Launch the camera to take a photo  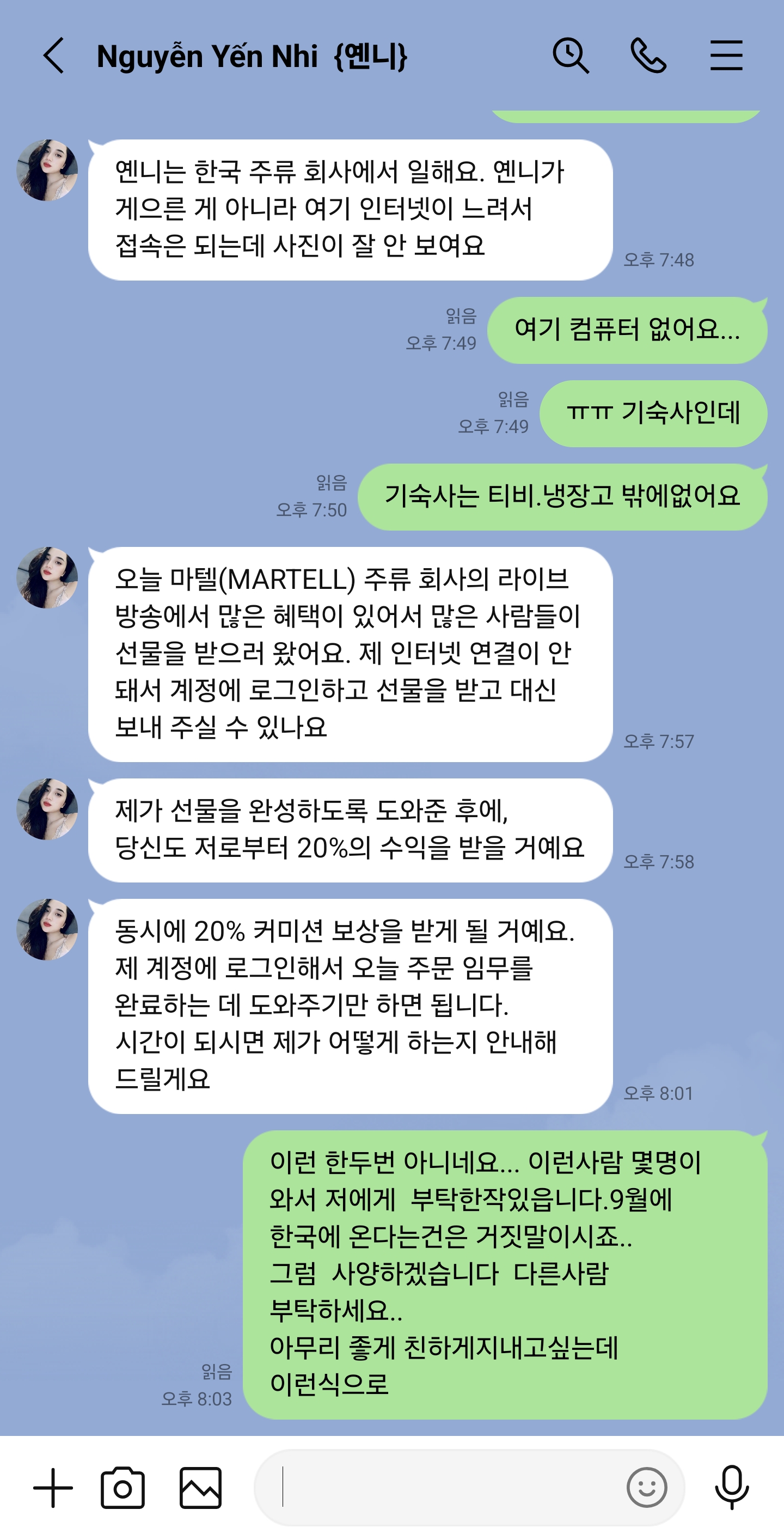click(x=122, y=1487)
